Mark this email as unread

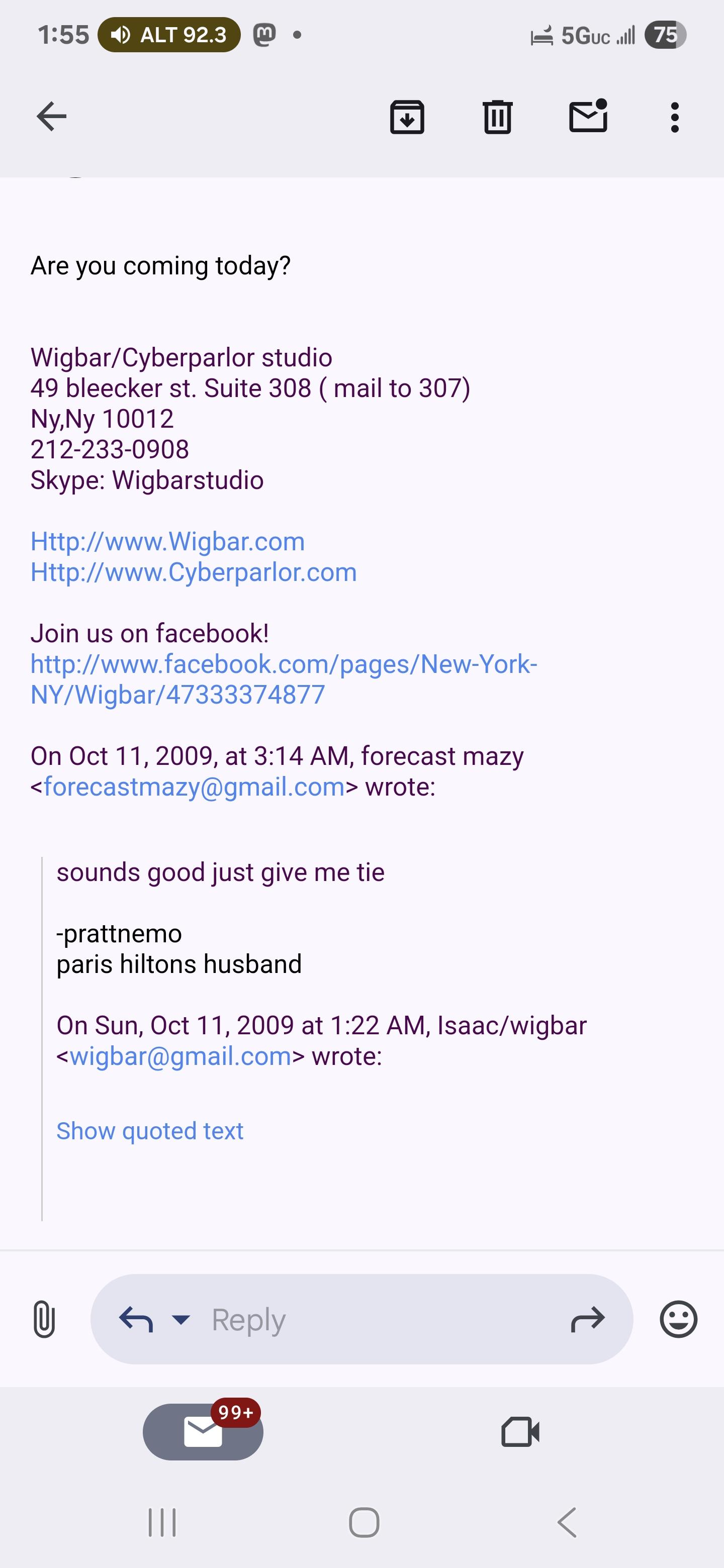coord(588,116)
